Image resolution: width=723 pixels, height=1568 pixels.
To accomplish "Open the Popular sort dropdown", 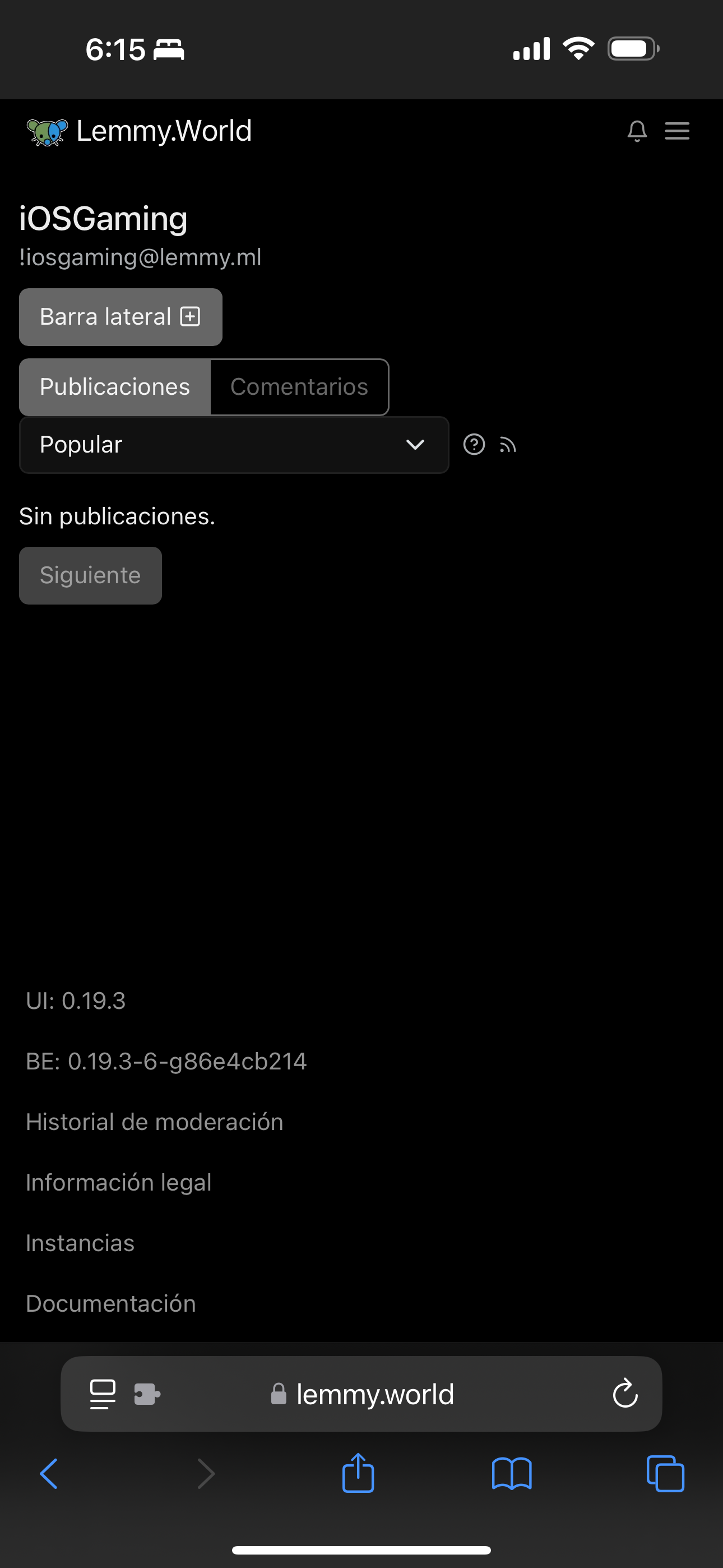I will click(x=234, y=445).
